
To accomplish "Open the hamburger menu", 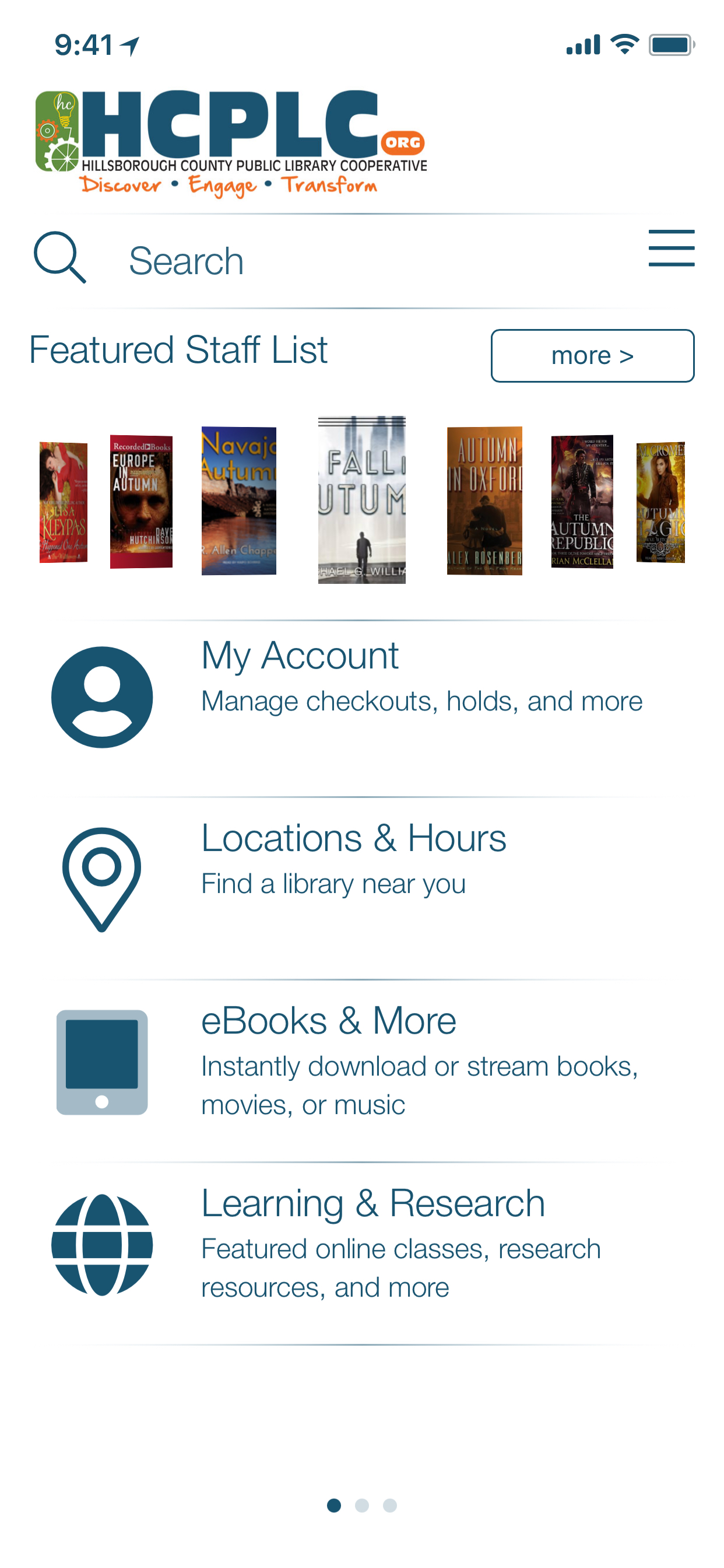I will tap(670, 248).
